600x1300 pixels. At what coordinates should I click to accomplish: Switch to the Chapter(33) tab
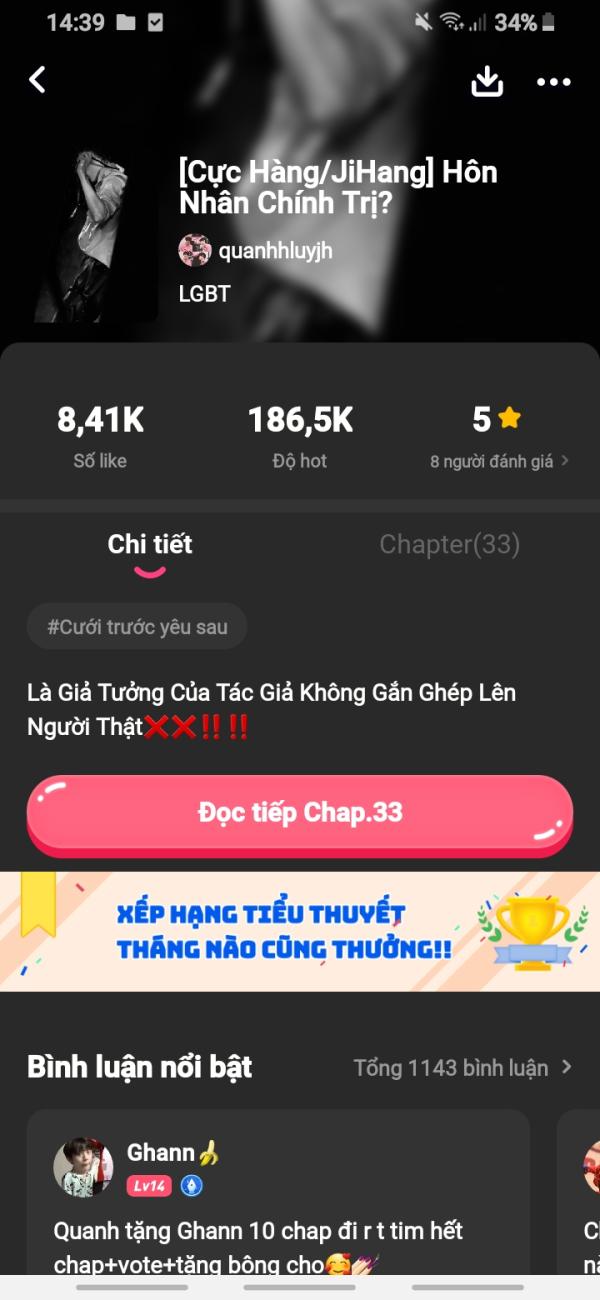click(449, 545)
